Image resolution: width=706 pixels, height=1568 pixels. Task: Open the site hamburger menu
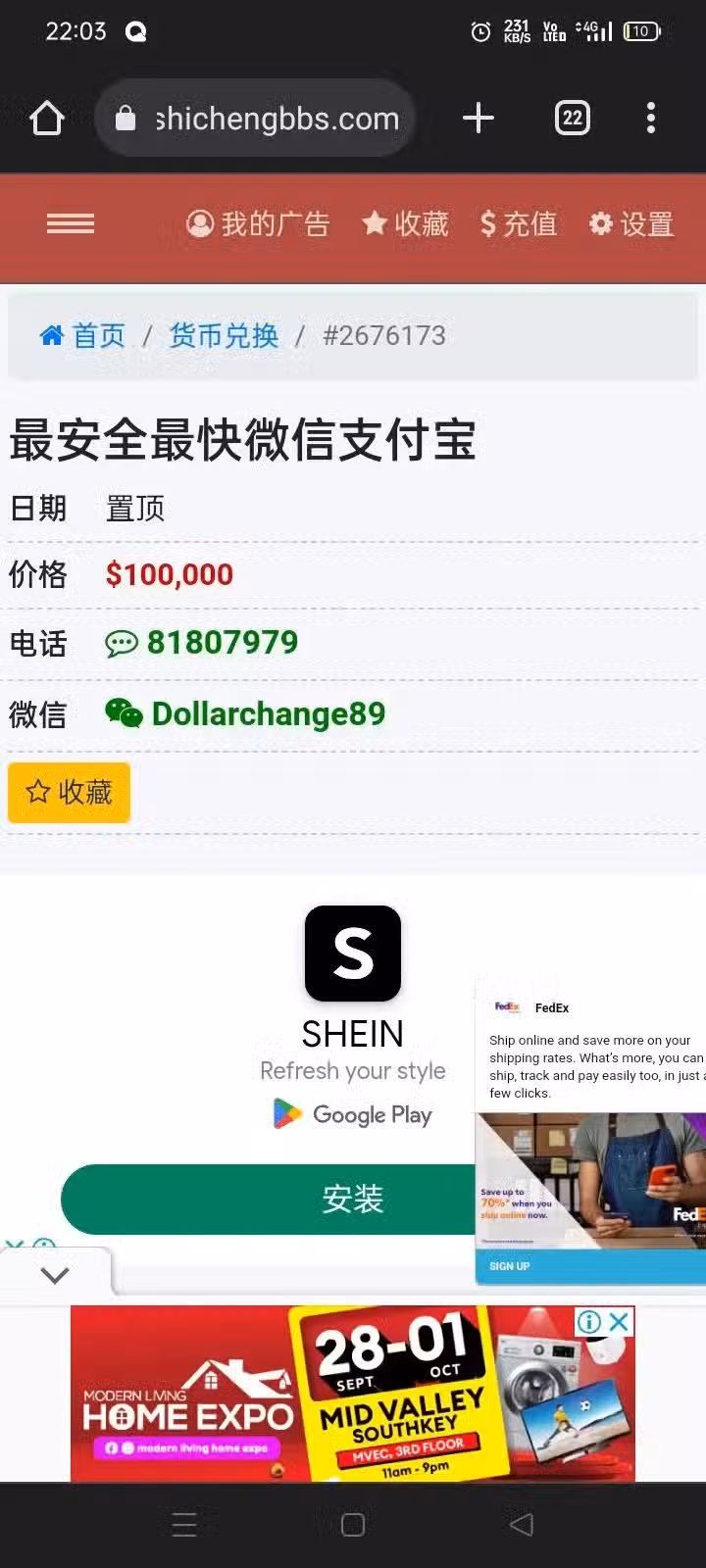(71, 224)
